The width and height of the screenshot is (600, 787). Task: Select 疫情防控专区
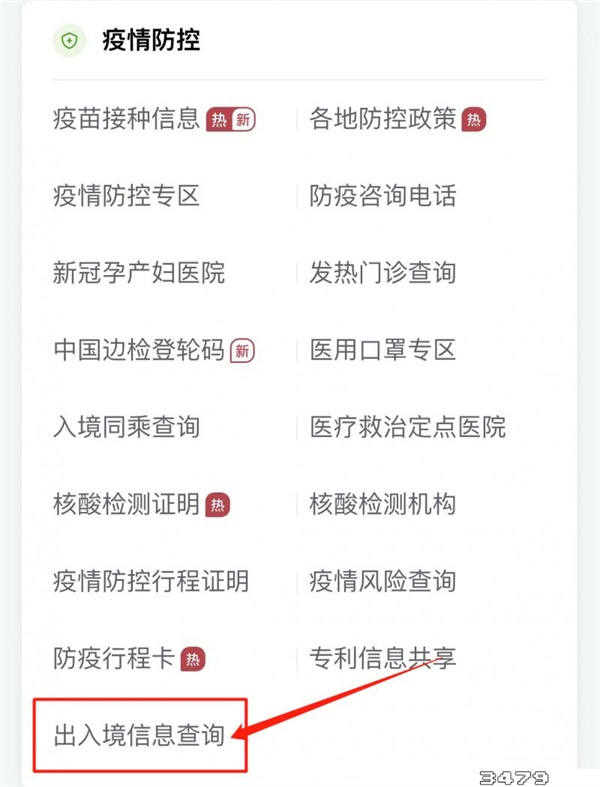pyautogui.click(x=127, y=195)
